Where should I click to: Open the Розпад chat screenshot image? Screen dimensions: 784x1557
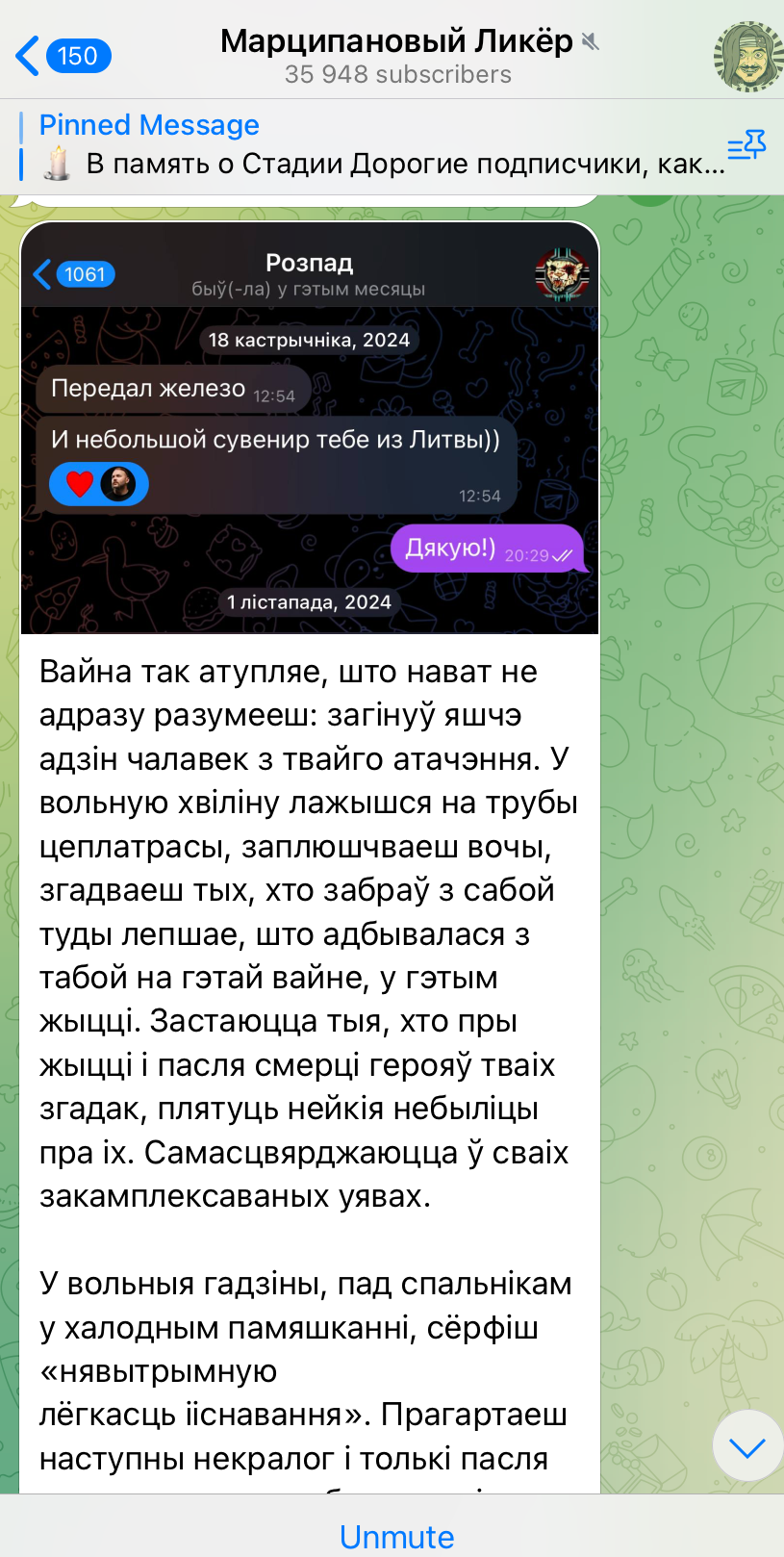(310, 428)
